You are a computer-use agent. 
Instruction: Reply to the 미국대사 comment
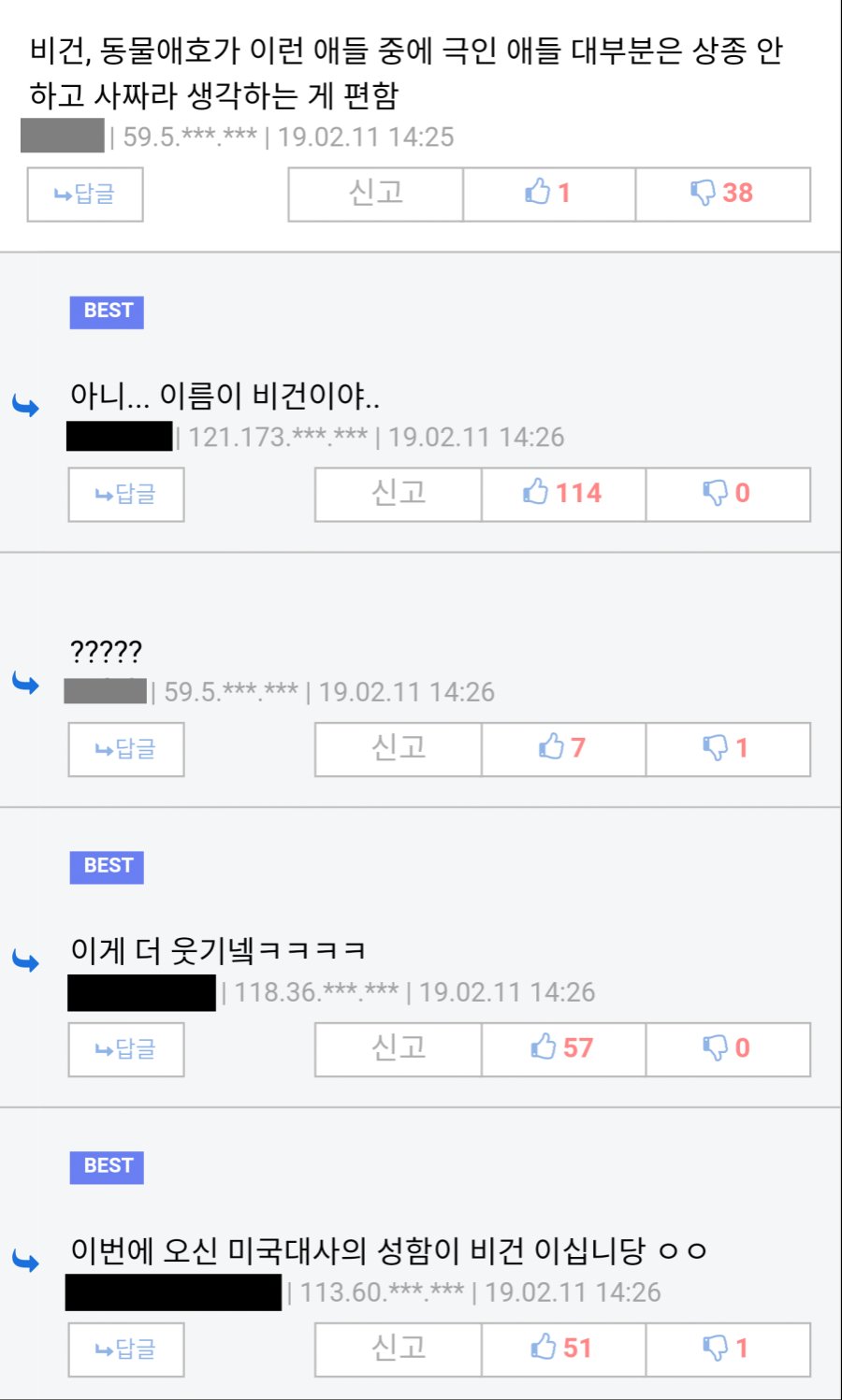click(126, 1349)
